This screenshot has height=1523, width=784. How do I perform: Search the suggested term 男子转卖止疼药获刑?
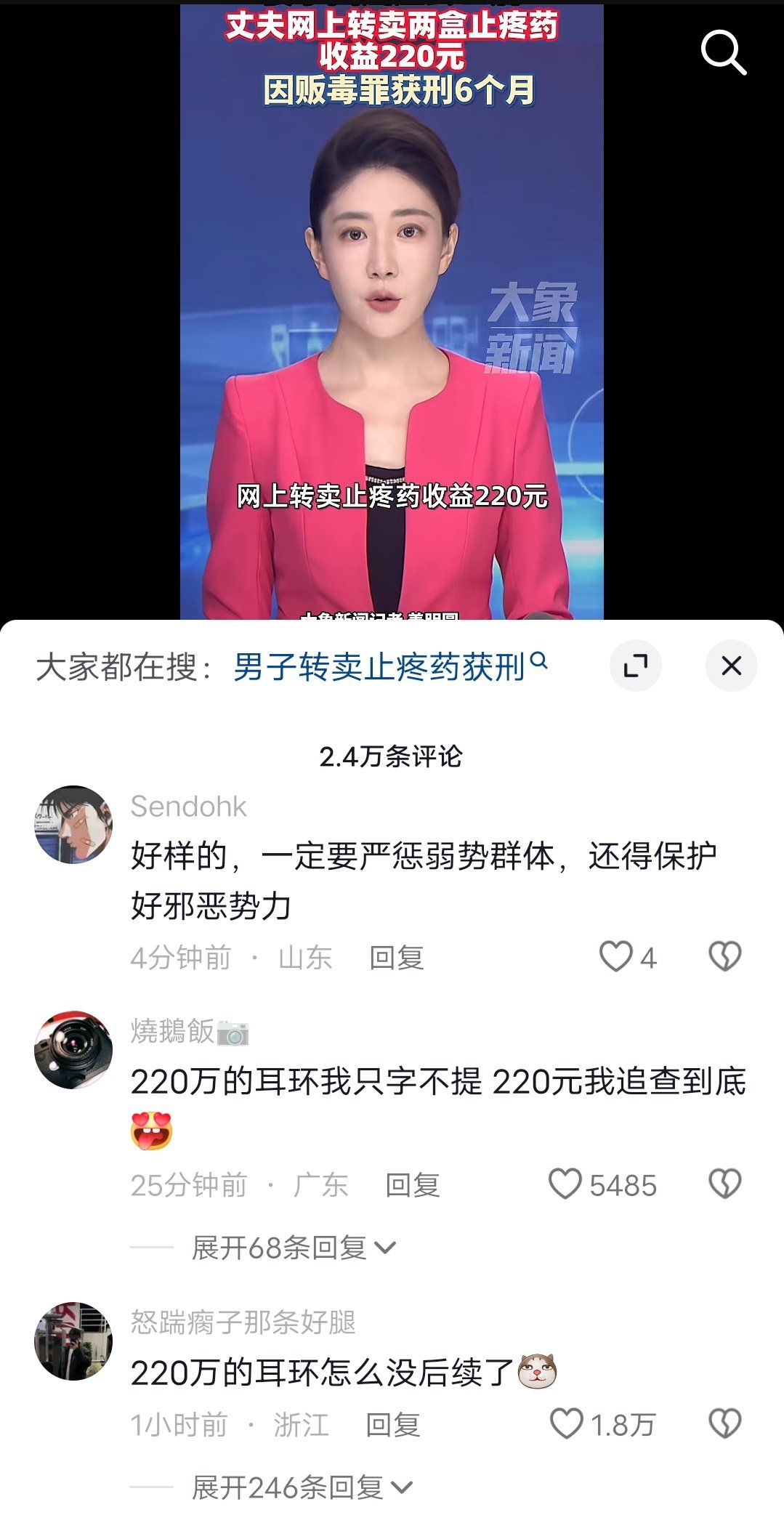coord(389,666)
